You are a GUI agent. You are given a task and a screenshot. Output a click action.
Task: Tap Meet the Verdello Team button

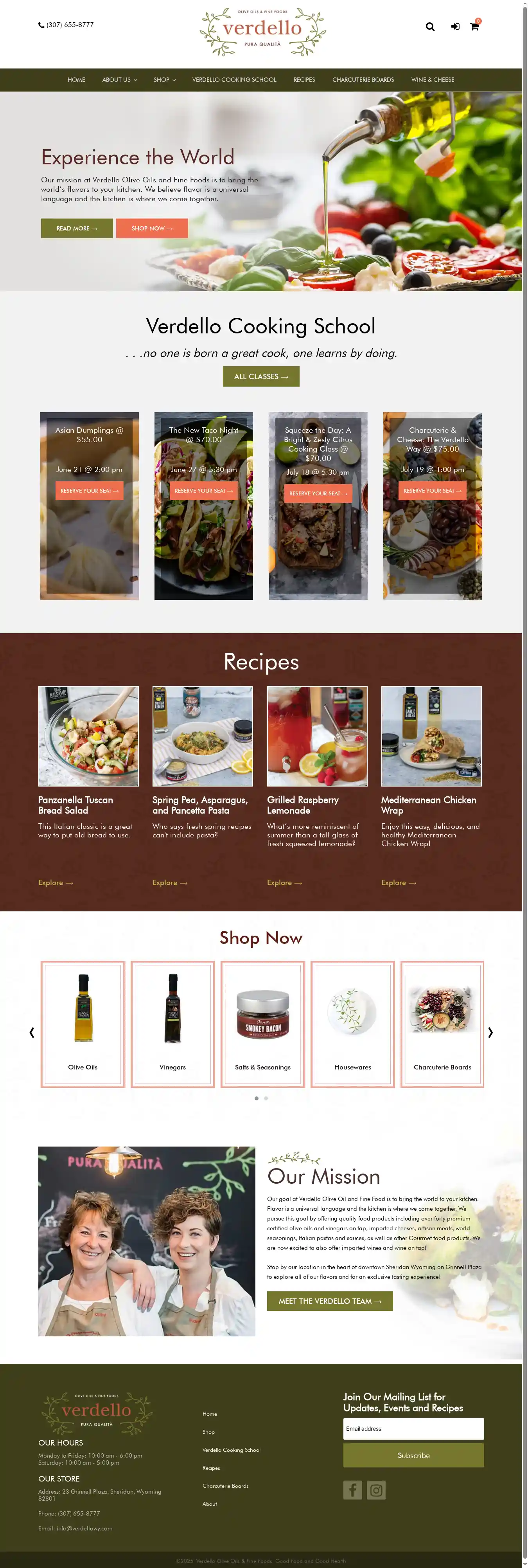tap(330, 1301)
